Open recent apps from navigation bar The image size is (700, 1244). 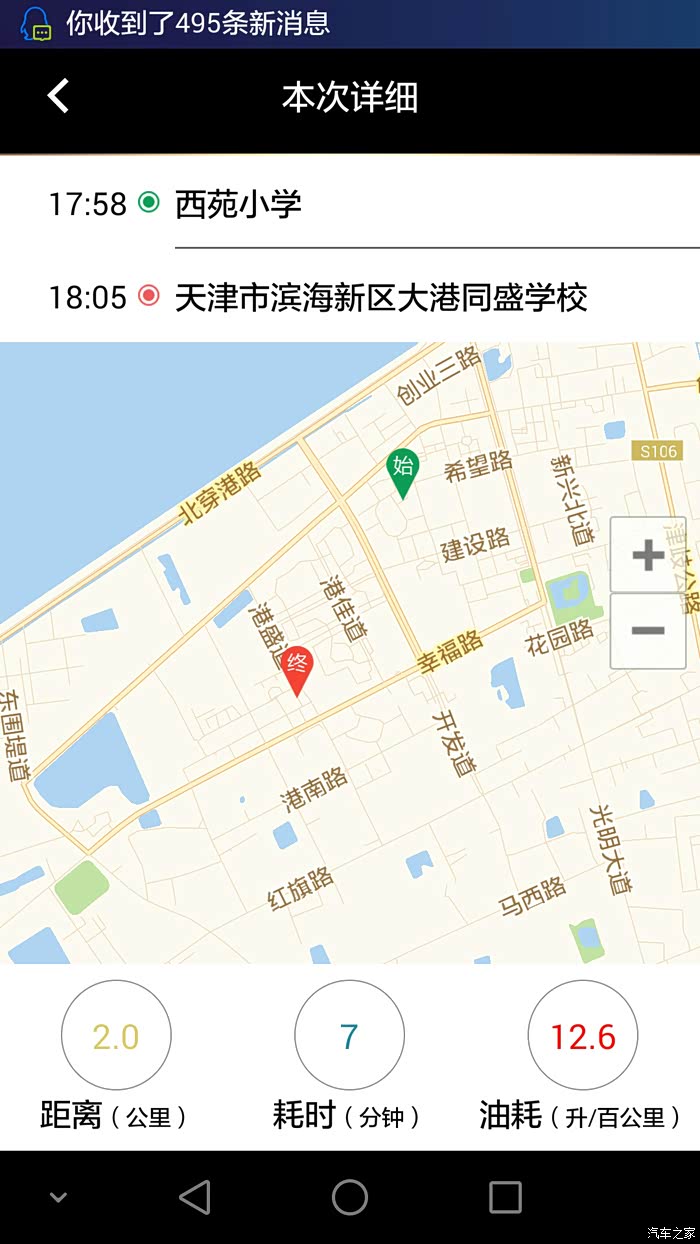point(505,1197)
